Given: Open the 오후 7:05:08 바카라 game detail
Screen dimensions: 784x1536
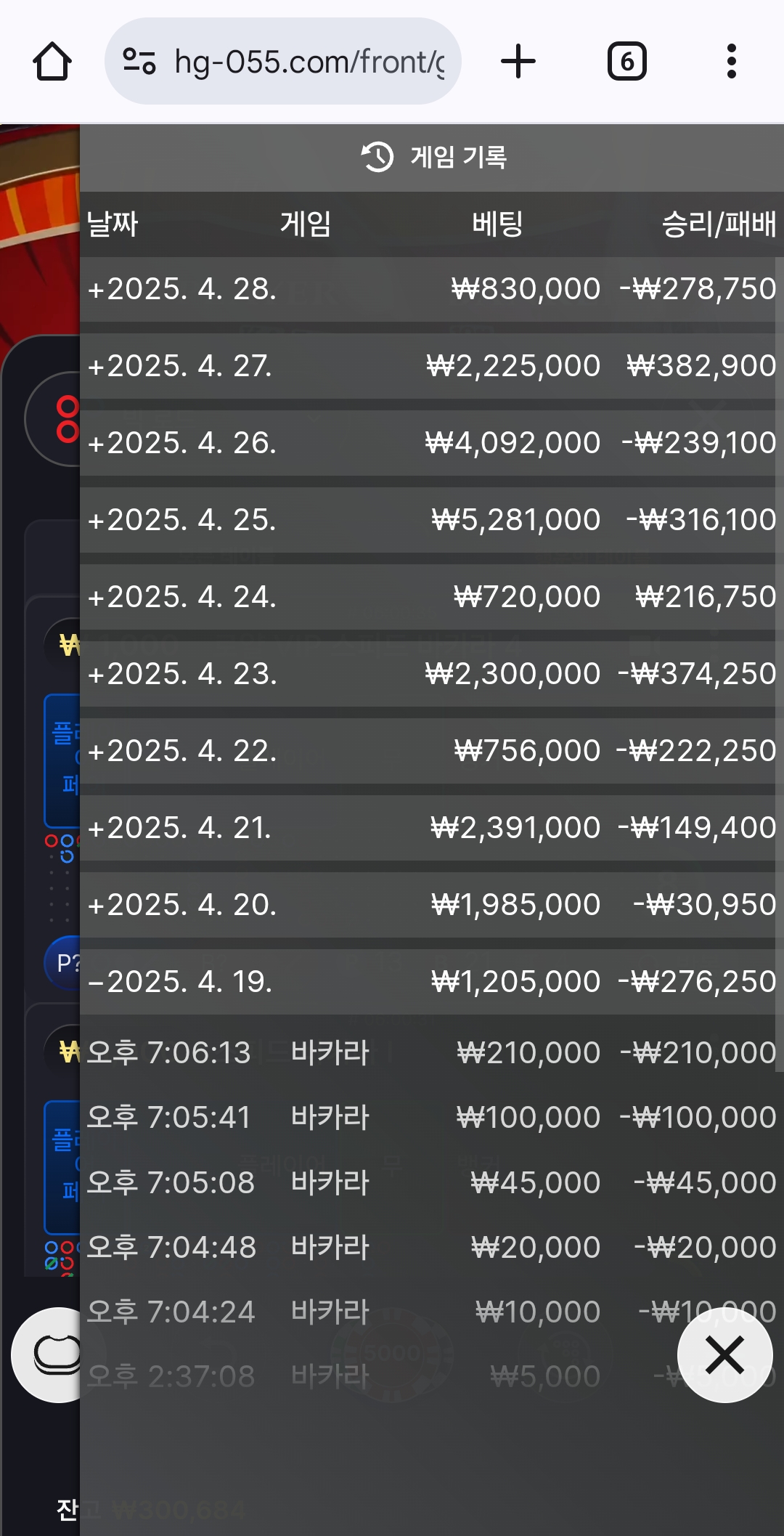Looking at the screenshot, I should [x=428, y=1183].
